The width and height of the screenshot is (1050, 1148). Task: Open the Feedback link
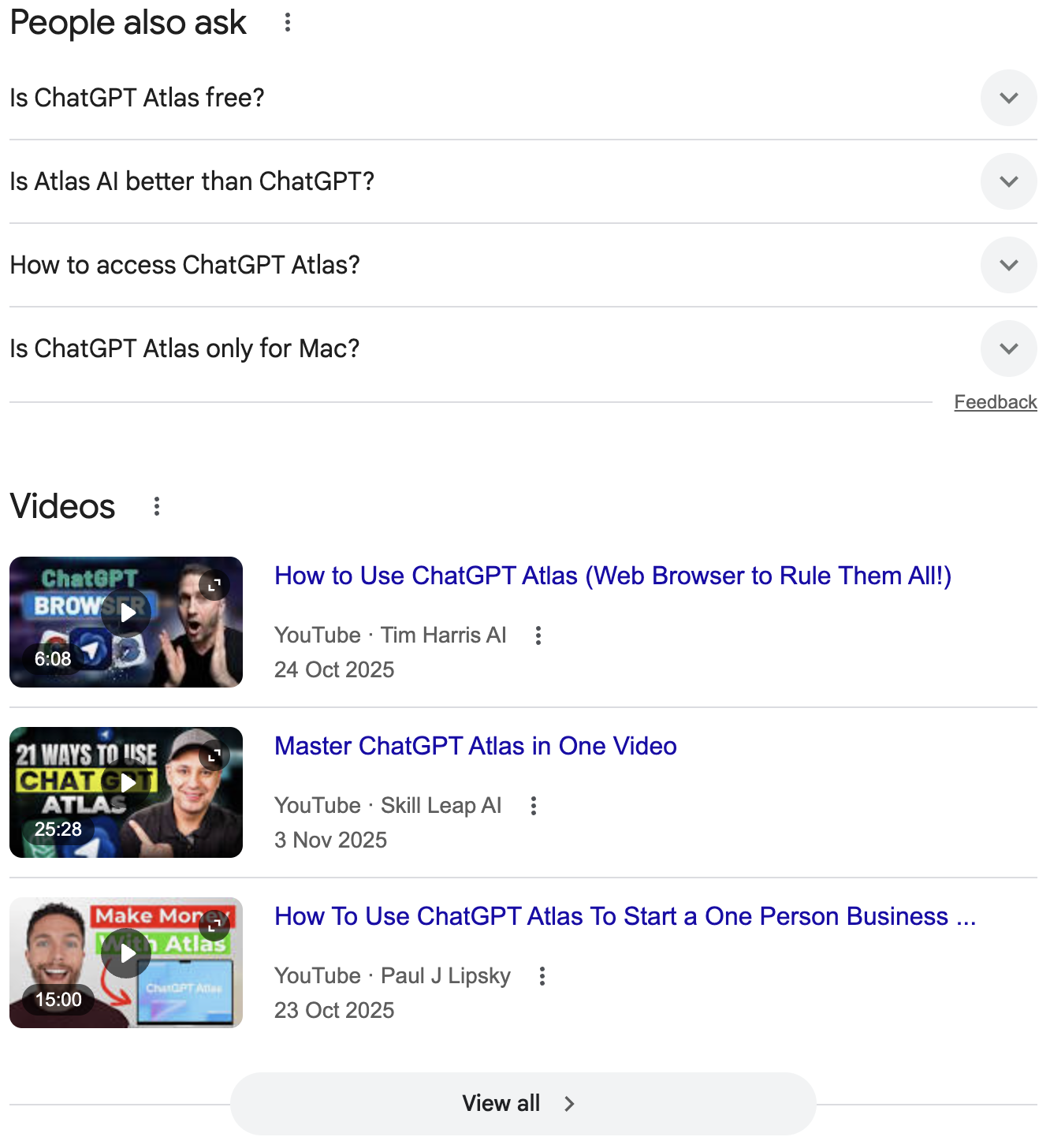click(995, 402)
